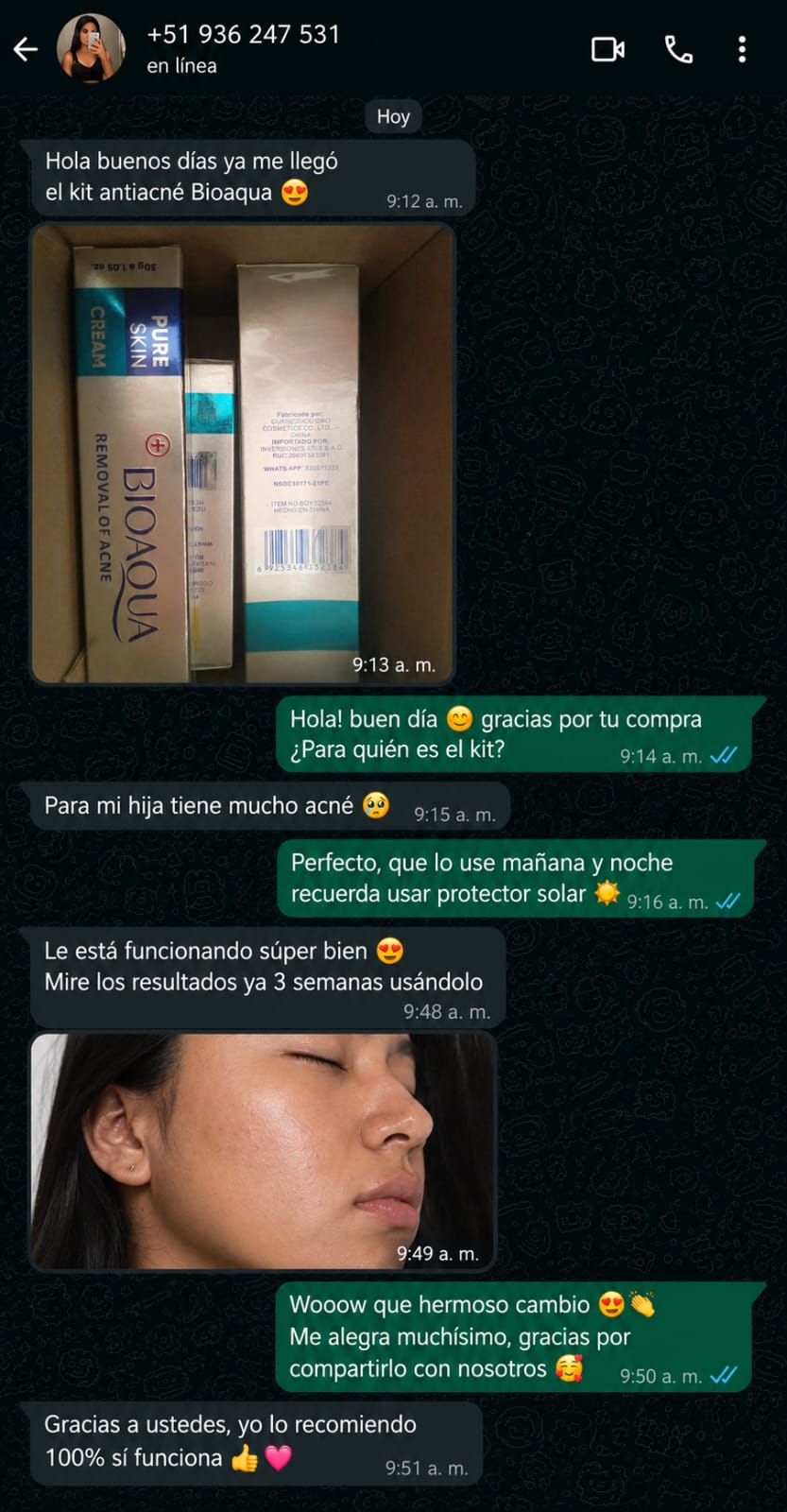Screen dimensions: 787x1512
Task: Start a video call
Action: 608,49
